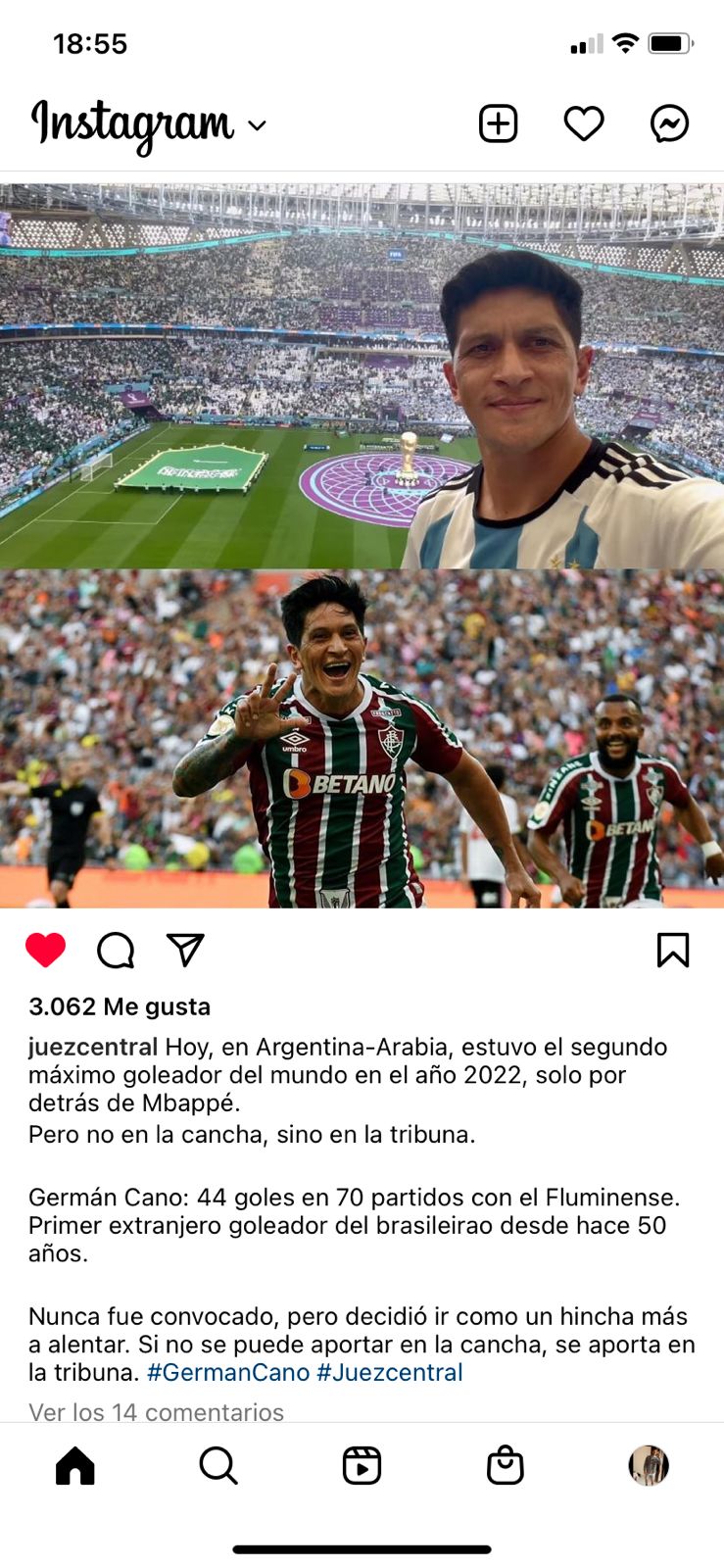See who liked via 3.062 Me gusta

click(x=120, y=1006)
